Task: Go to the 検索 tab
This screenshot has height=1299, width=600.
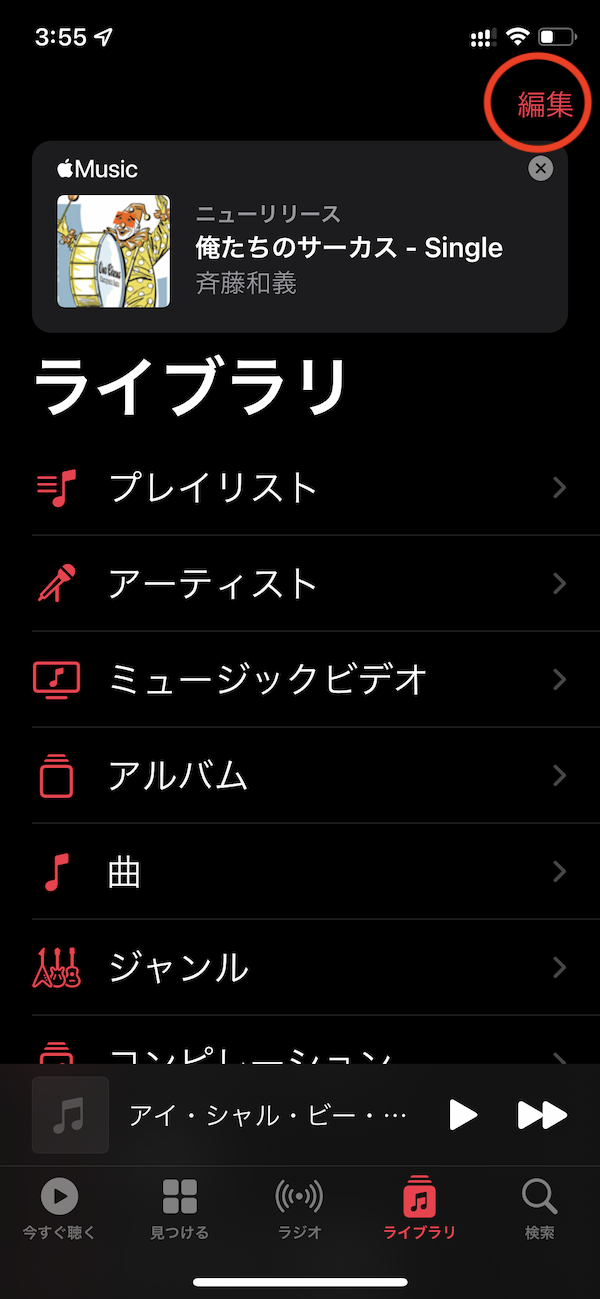Action: 540,1210
